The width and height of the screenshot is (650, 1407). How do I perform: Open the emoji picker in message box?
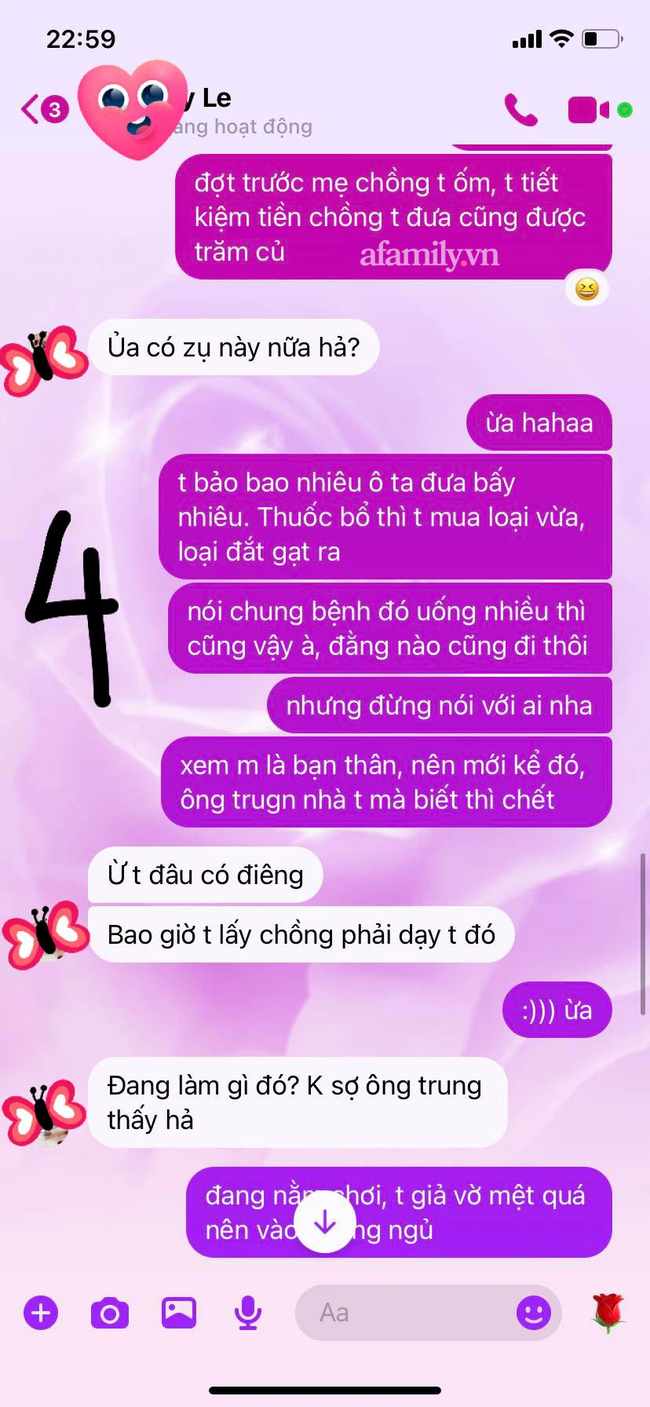pyautogui.click(x=534, y=1312)
